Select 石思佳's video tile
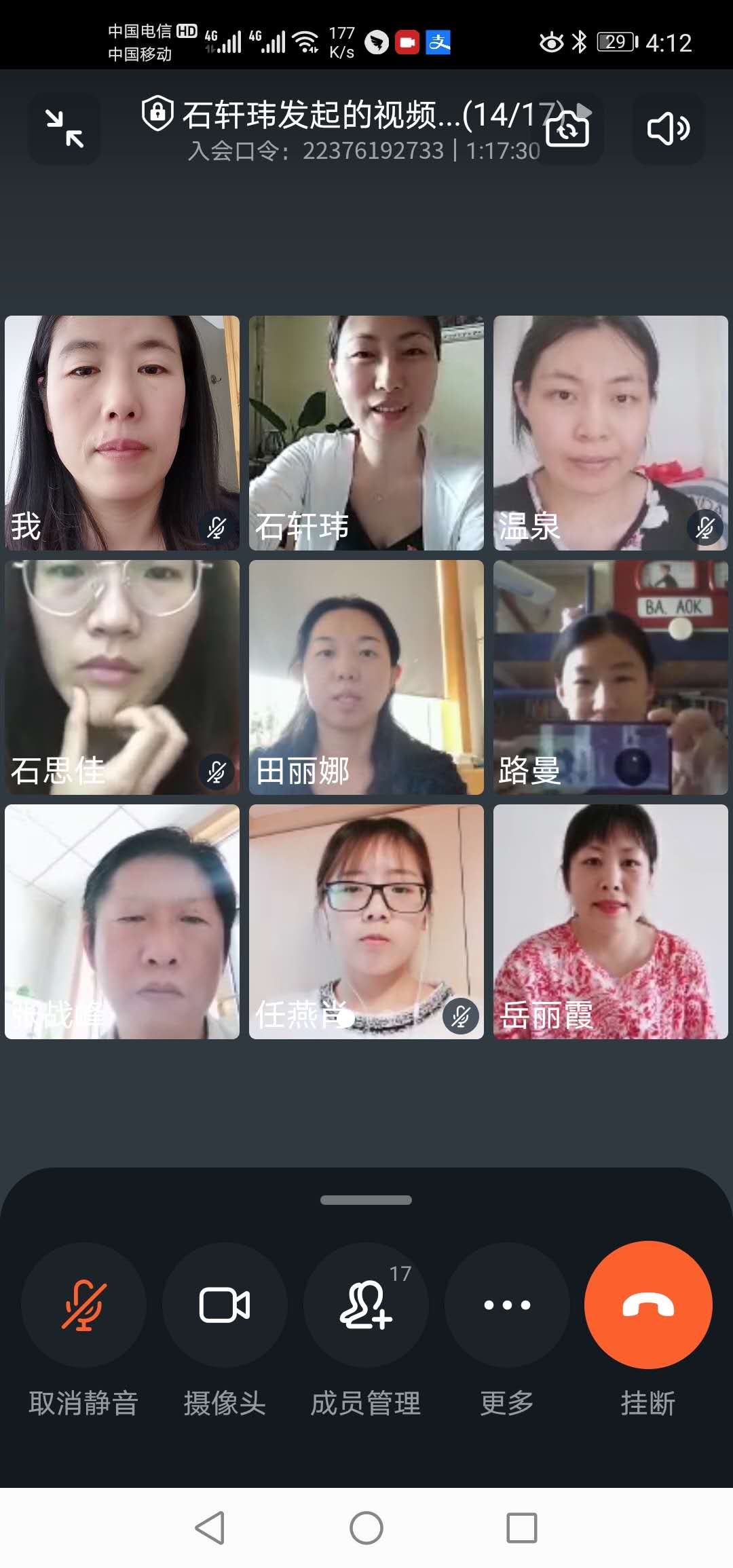The image size is (733, 1568). point(122,677)
